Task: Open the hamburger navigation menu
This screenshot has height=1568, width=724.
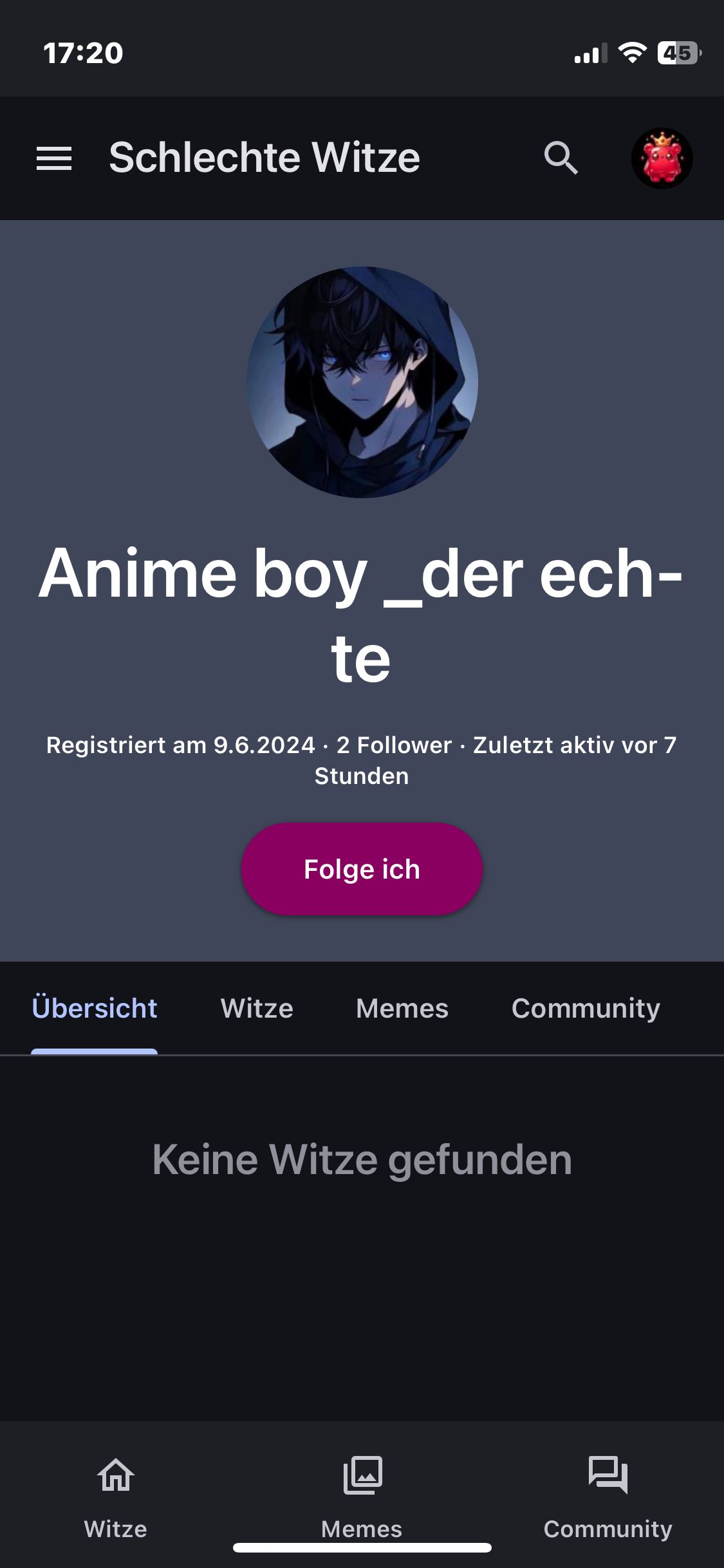Action: [x=54, y=158]
